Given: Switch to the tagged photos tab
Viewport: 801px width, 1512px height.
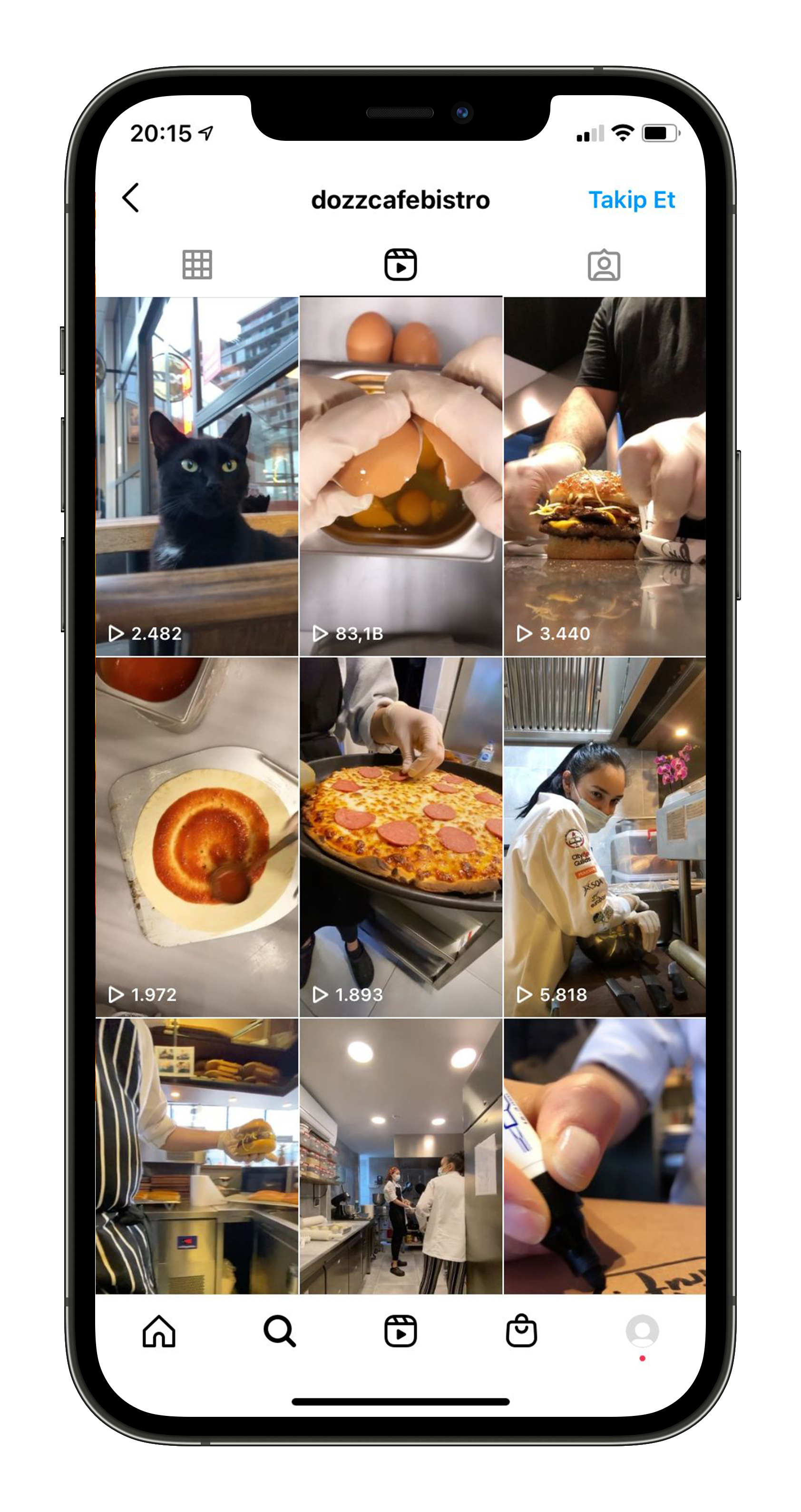Looking at the screenshot, I should click(604, 265).
